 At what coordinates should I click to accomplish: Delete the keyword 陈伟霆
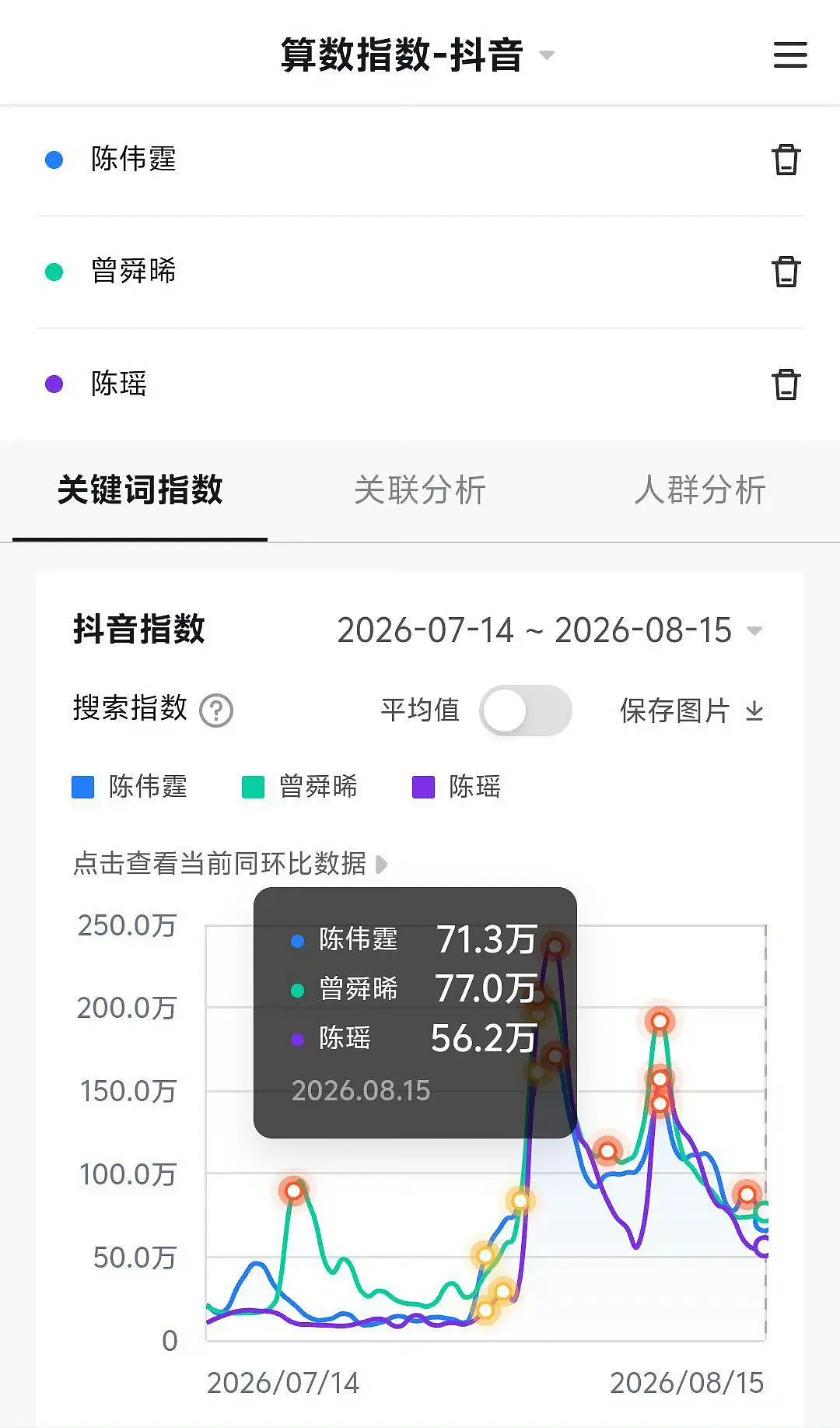point(786,160)
